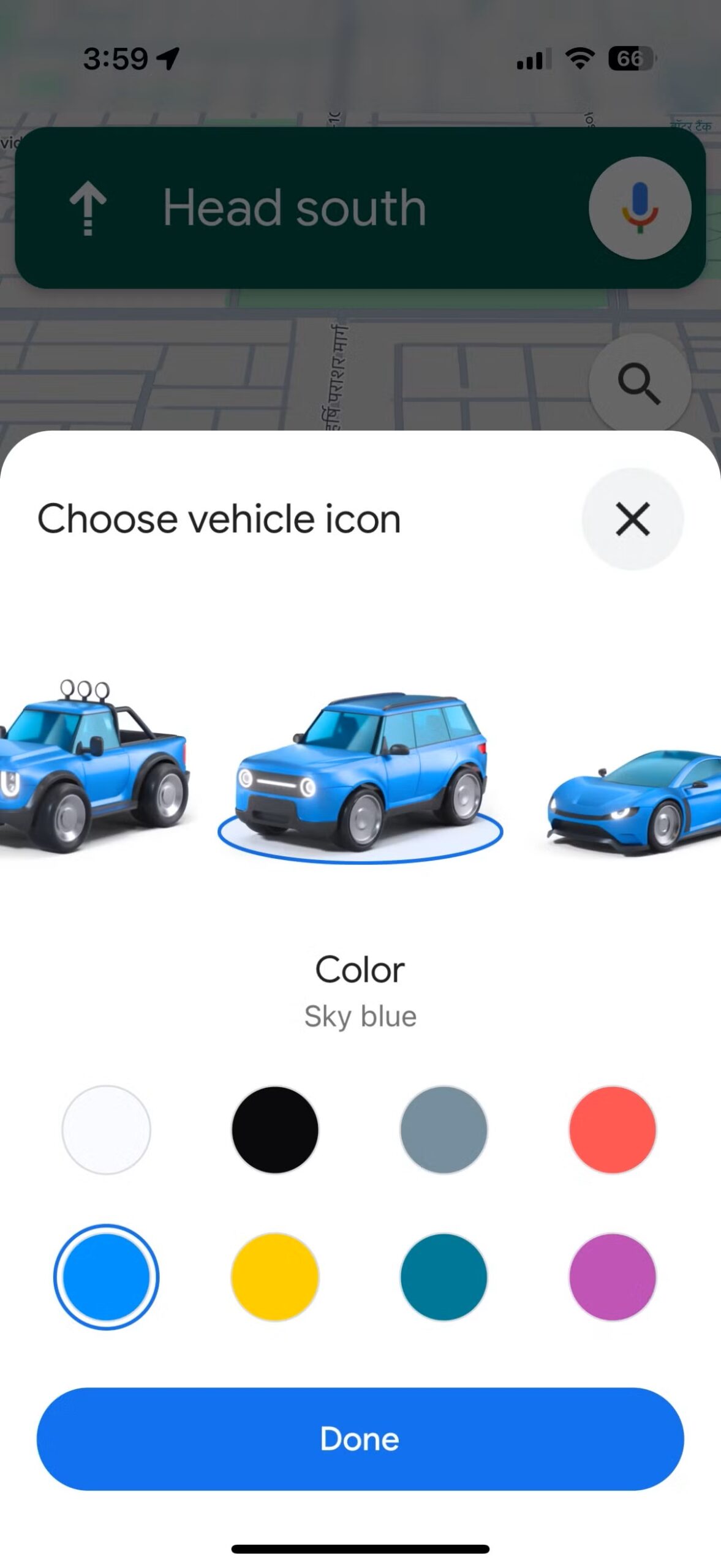Select the white color swatch
Screen dimensions: 721x1568
coord(106,1129)
